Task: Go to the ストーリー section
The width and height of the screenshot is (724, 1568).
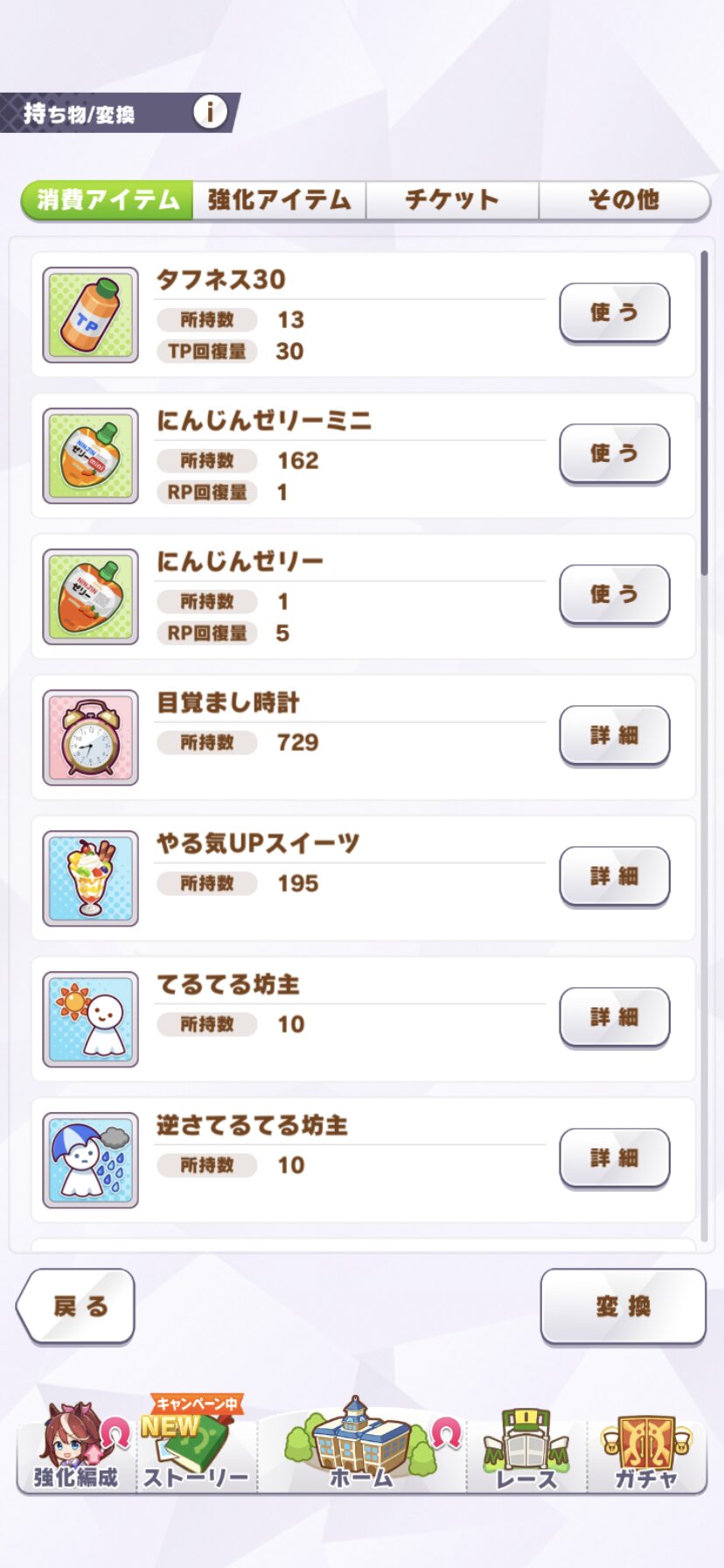Action: point(196,1448)
